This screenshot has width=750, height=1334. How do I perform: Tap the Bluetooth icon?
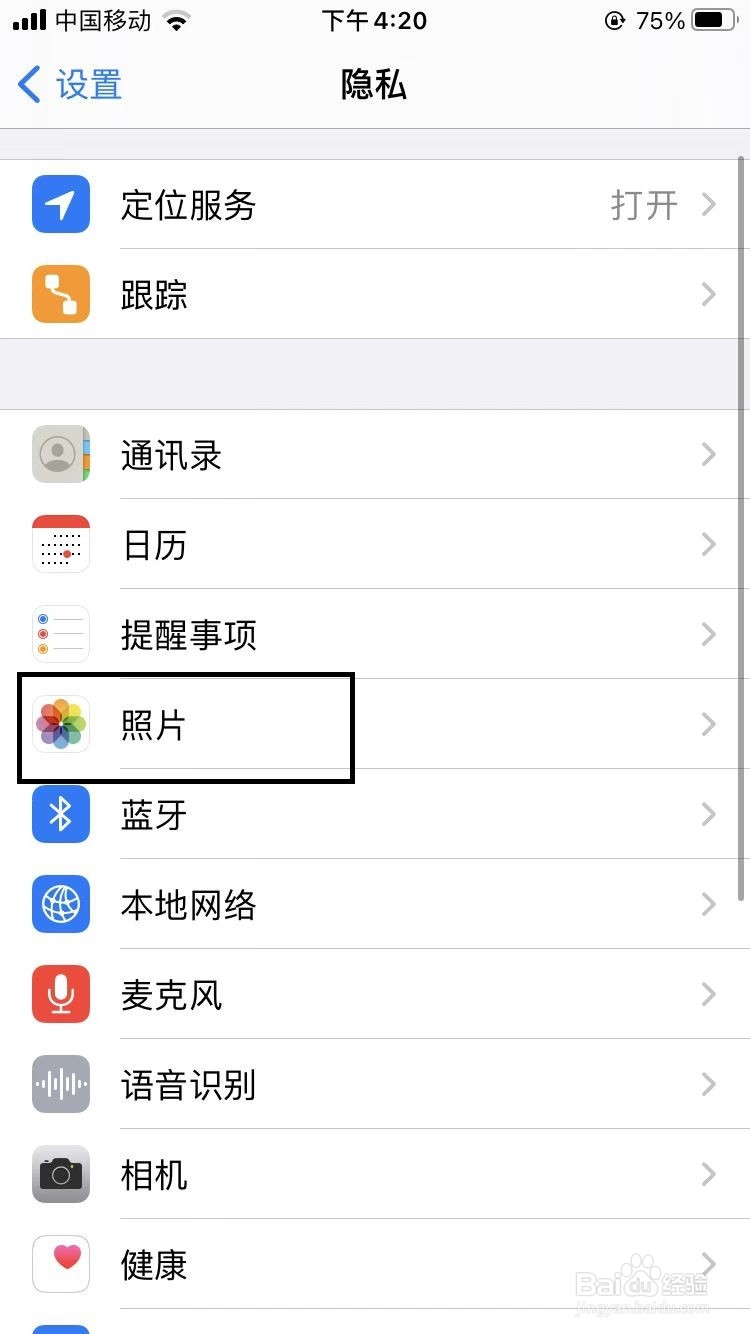[x=60, y=814]
